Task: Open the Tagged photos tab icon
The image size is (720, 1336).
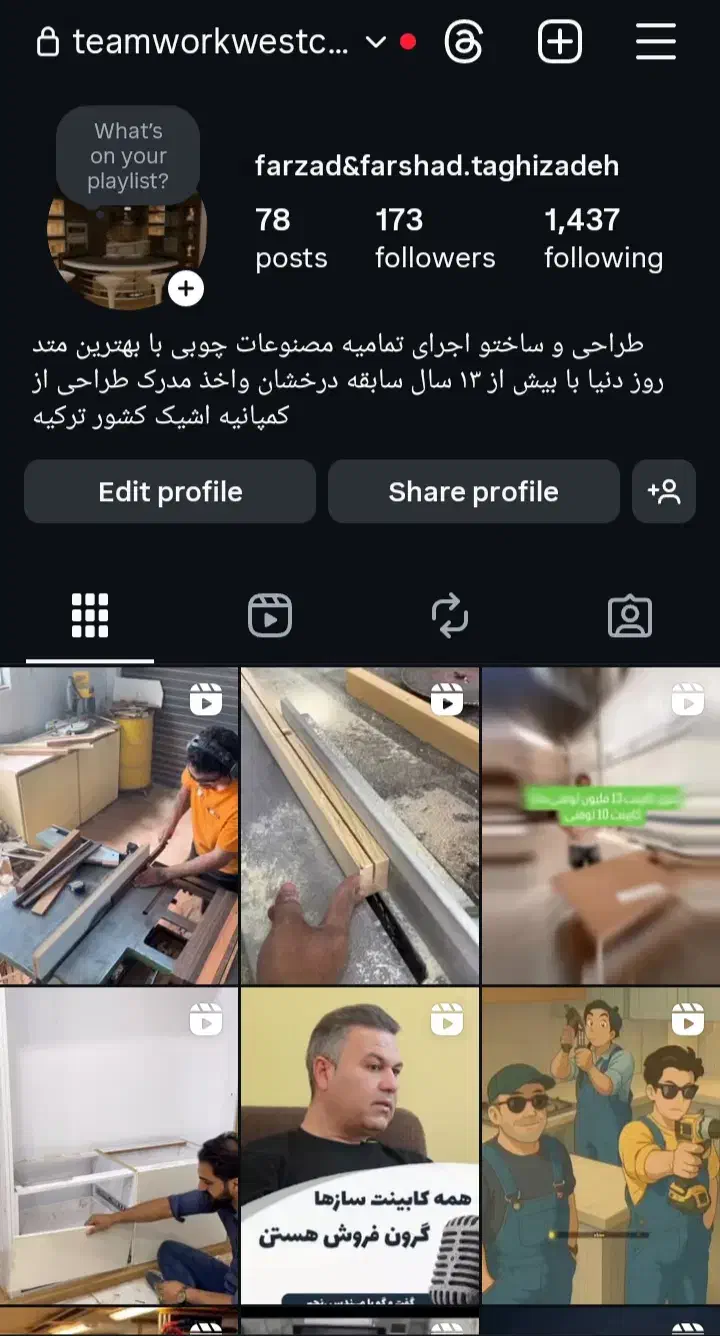Action: point(629,616)
